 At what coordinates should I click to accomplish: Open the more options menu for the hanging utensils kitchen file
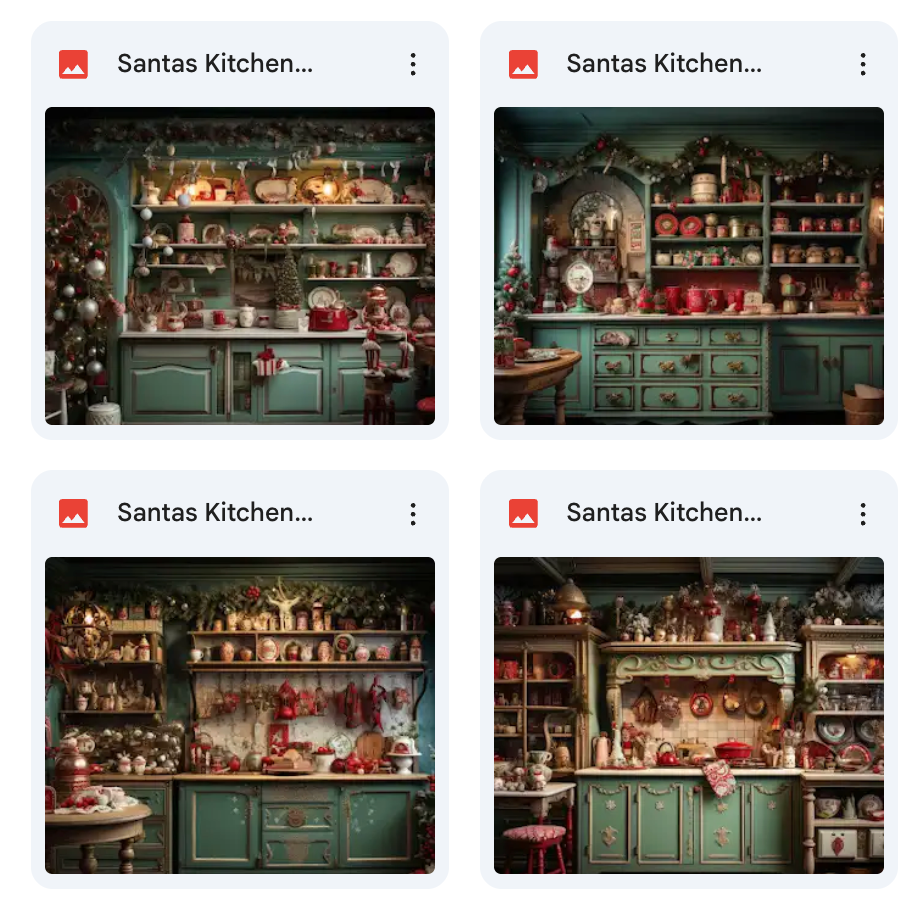point(413,514)
